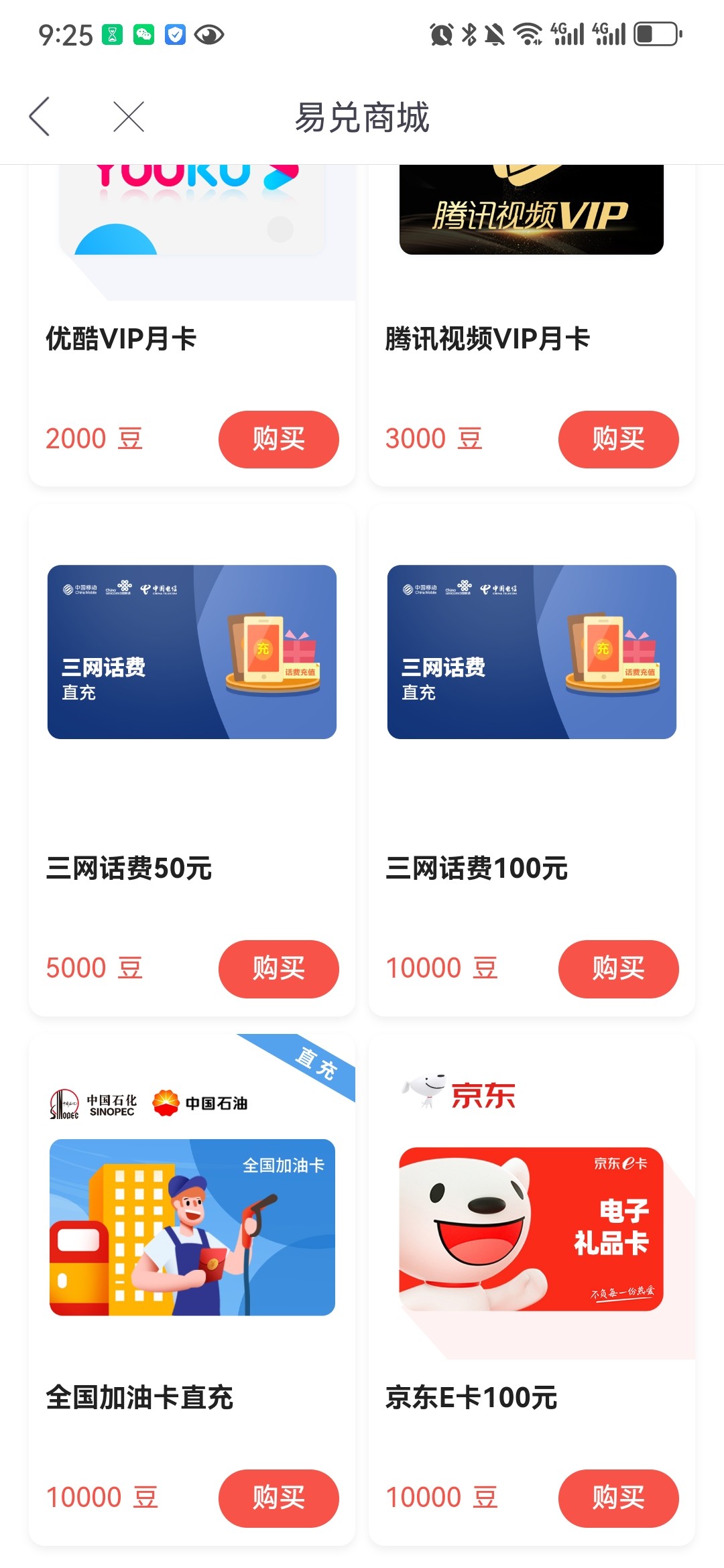Tap 购买 for 京东E卡100元

click(618, 1498)
